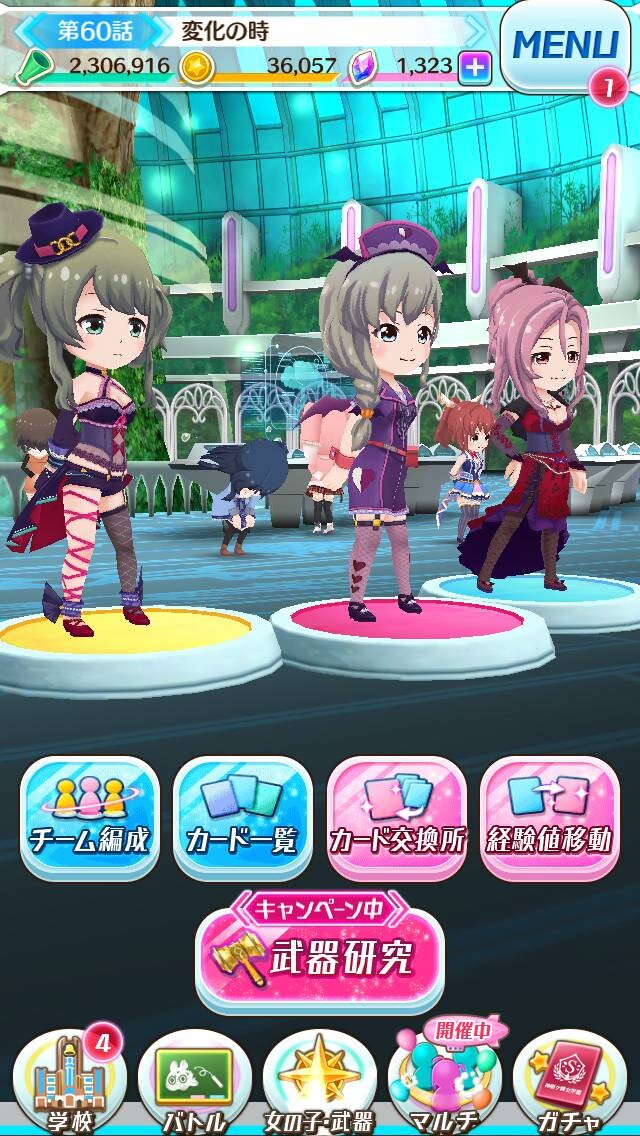Select the 女の子・武器 tab
Image resolution: width=640 pixels, height=1136 pixels.
tap(320, 1084)
